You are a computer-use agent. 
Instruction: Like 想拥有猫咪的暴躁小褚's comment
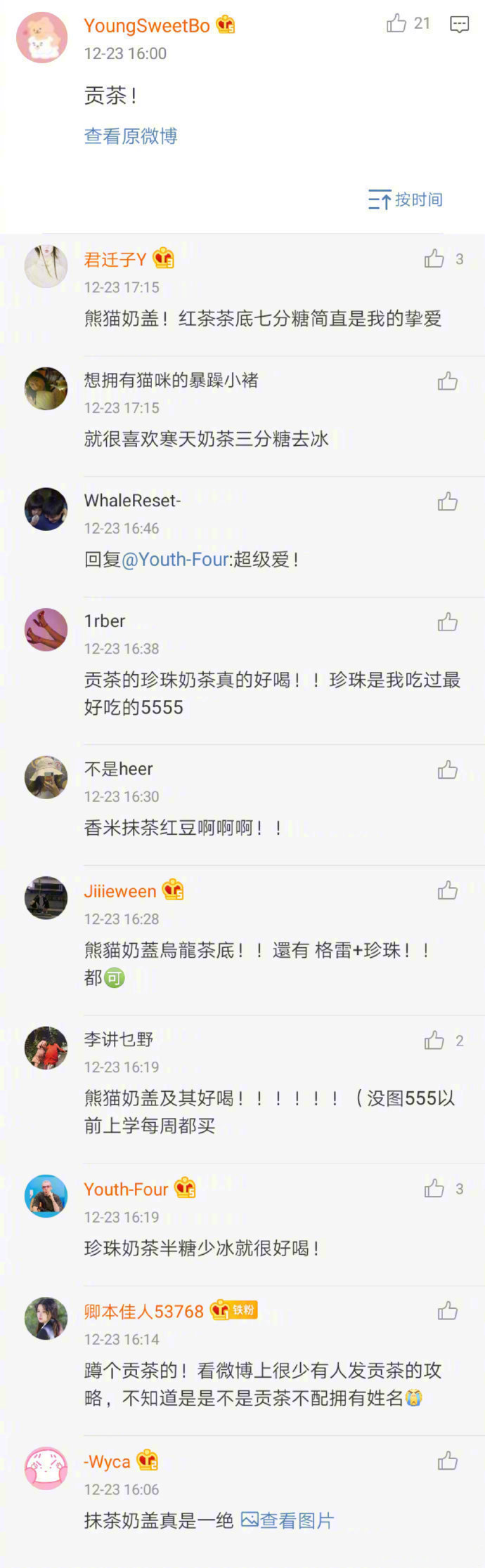pyautogui.click(x=448, y=381)
